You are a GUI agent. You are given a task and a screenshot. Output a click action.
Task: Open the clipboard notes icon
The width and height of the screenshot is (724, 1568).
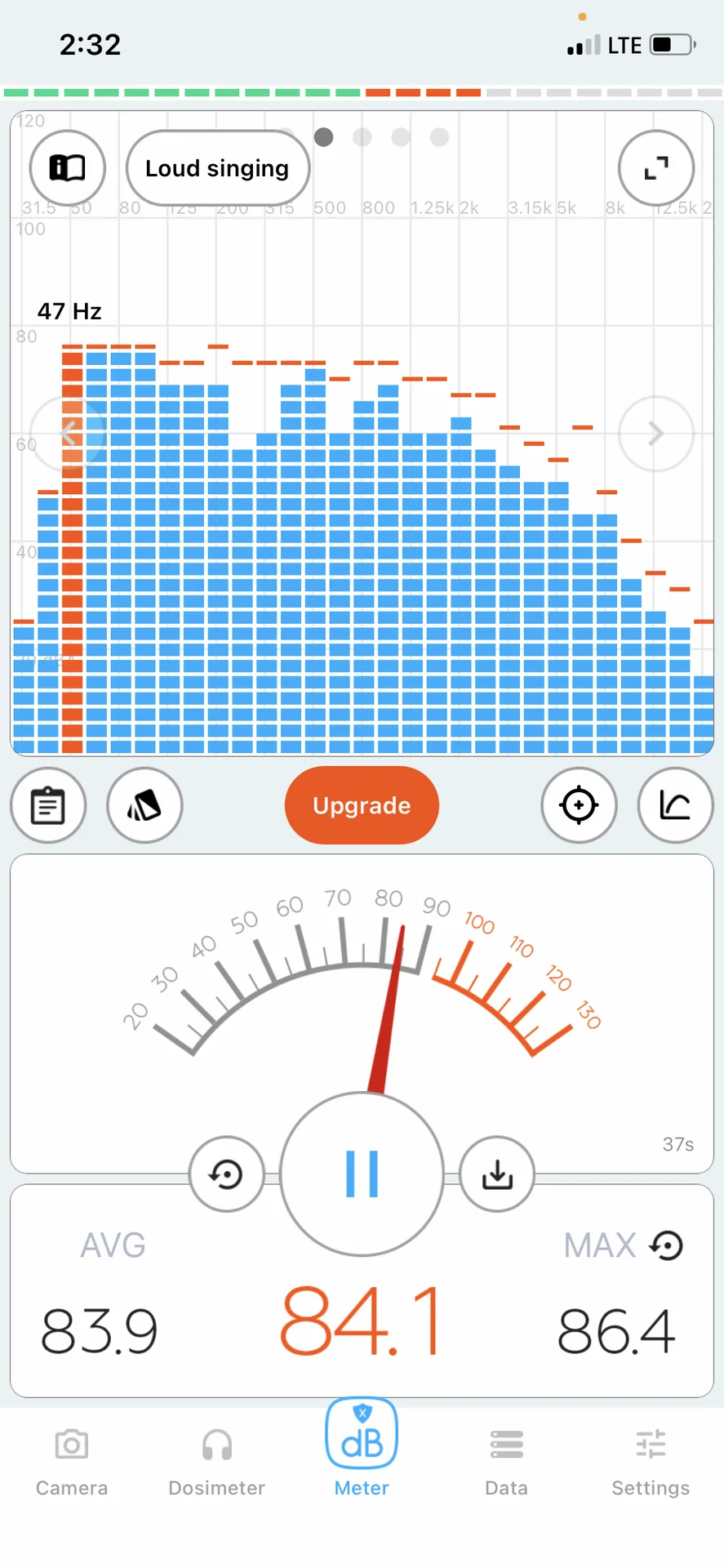click(48, 806)
